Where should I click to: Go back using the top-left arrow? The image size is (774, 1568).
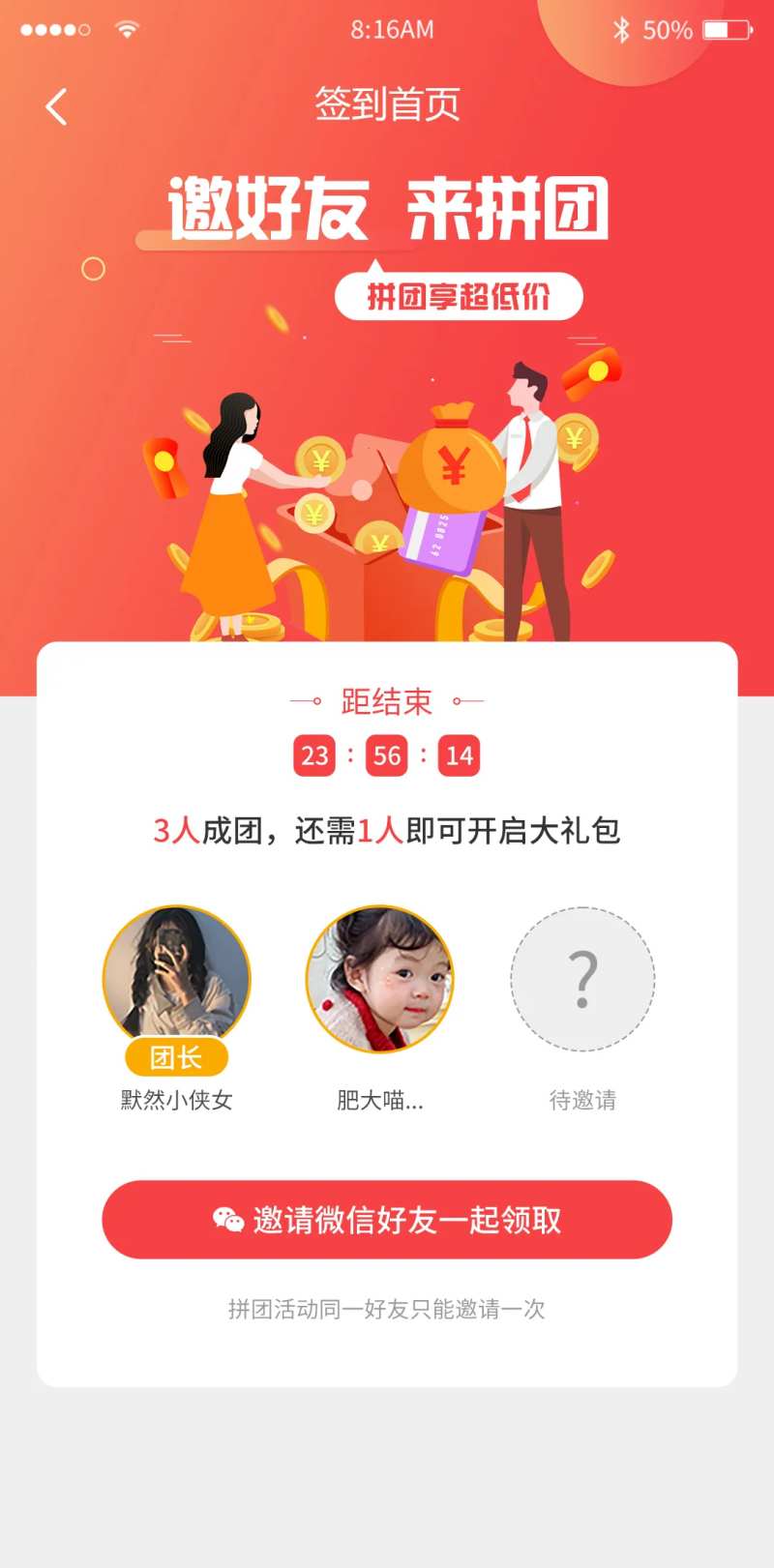(x=56, y=106)
